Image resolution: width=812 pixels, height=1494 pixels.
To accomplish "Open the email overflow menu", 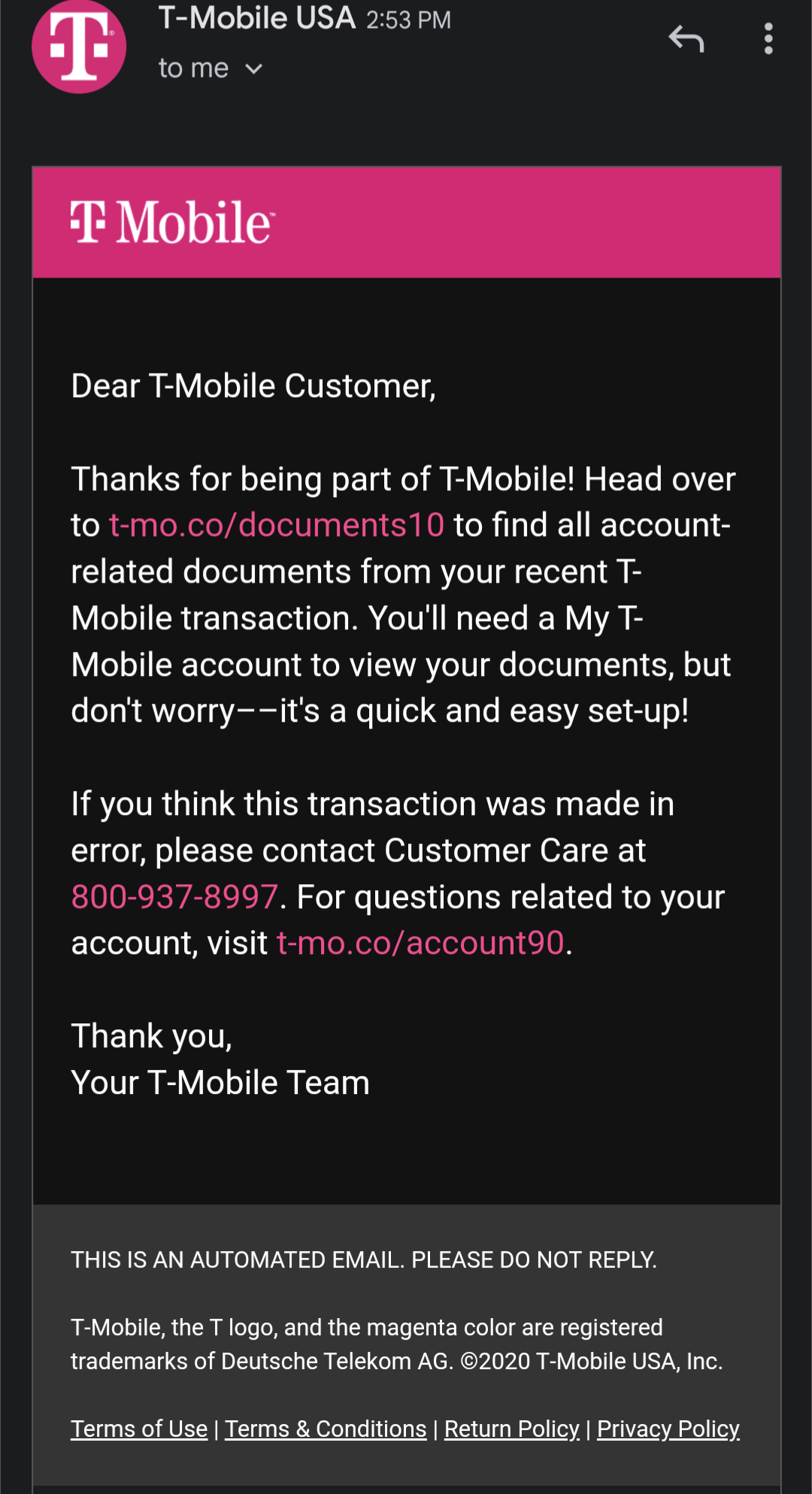I will [768, 38].
